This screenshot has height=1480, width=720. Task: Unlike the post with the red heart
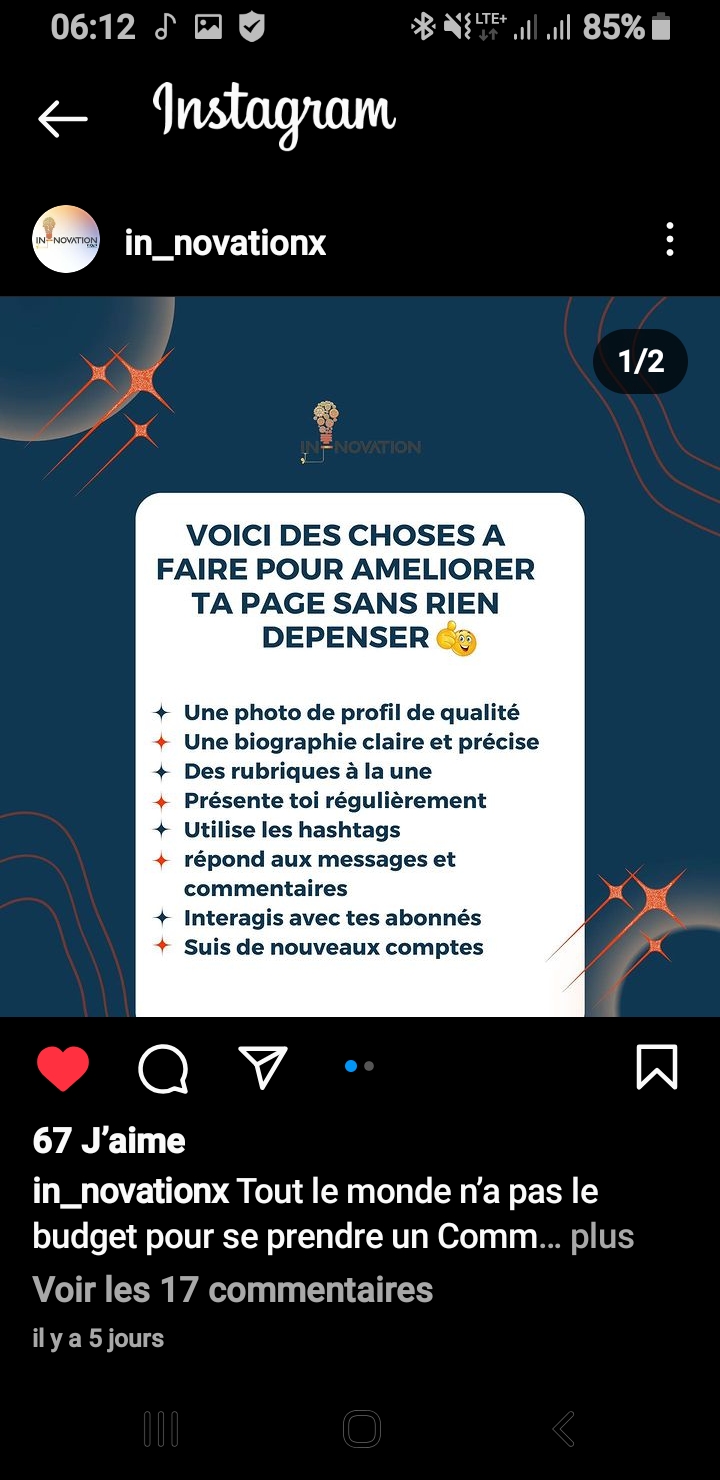coord(63,1068)
